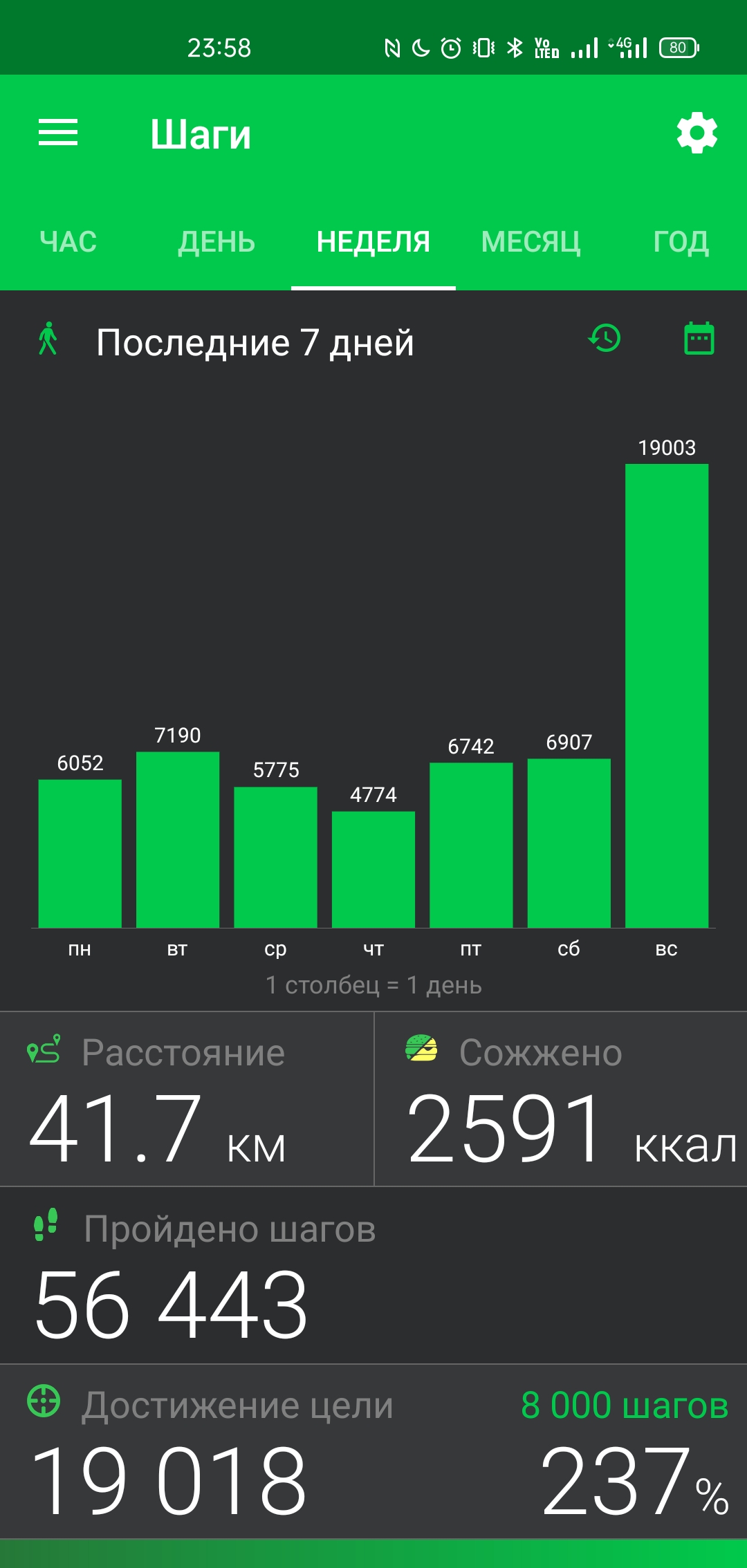Open the calendar date picker
Screen dimensions: 747x1568
(x=699, y=339)
